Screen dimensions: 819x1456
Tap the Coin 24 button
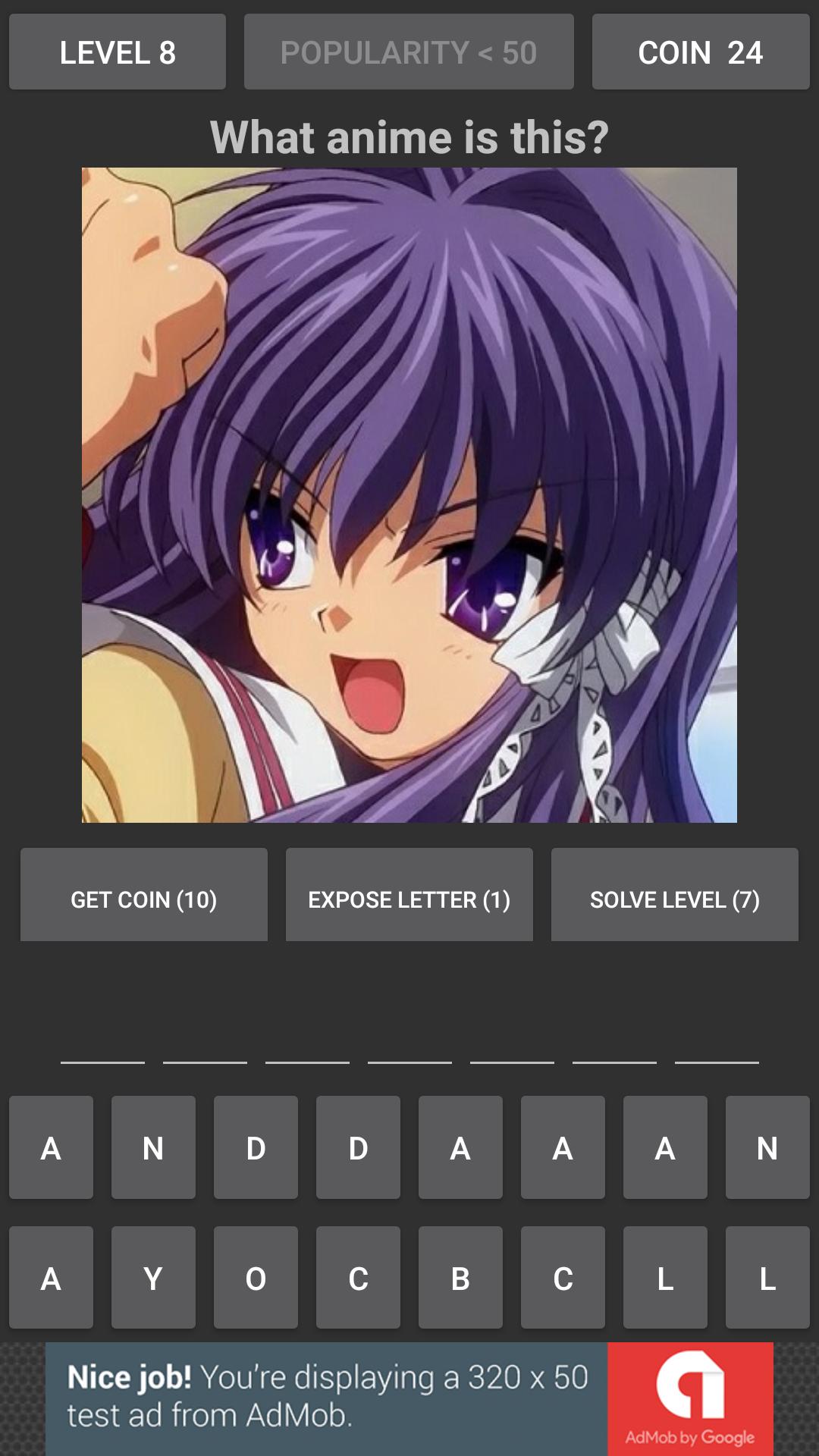pos(701,52)
